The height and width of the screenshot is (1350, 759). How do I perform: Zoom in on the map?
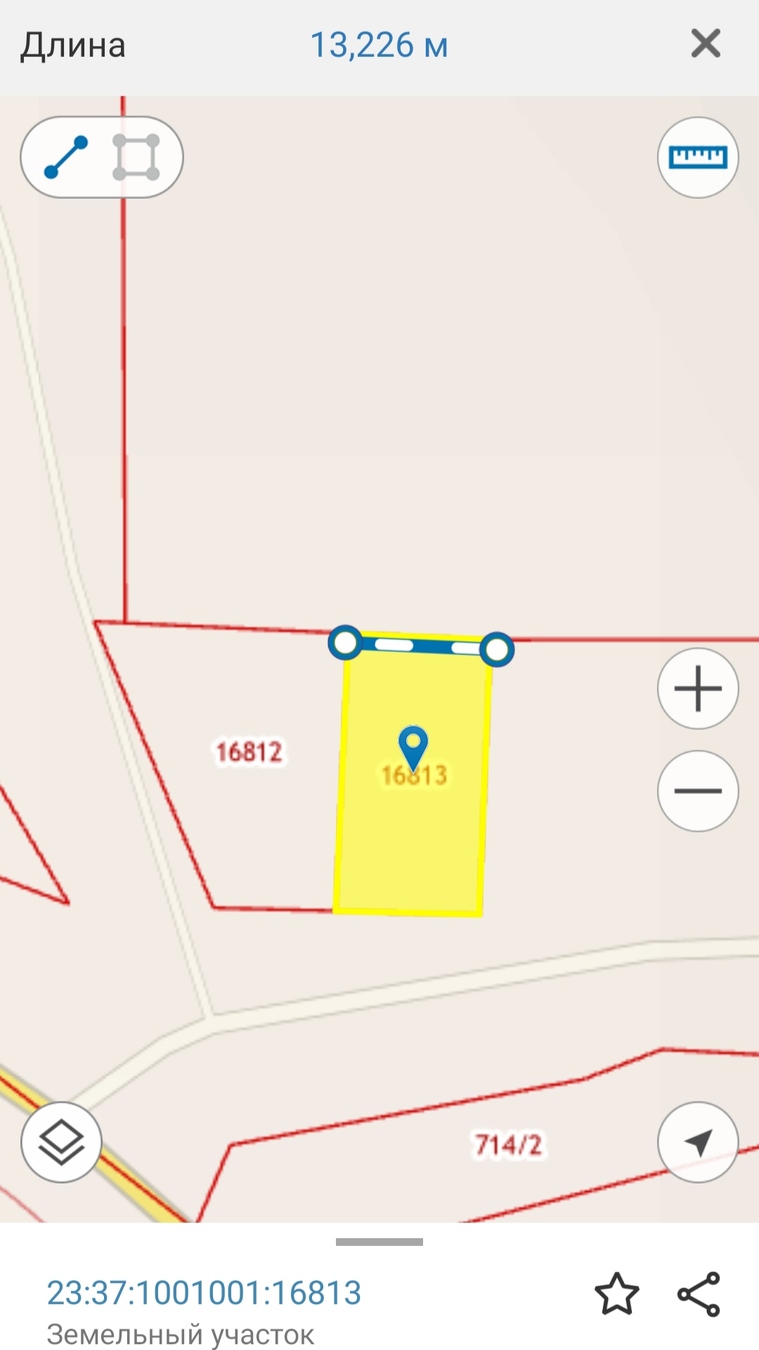pyautogui.click(x=697, y=689)
